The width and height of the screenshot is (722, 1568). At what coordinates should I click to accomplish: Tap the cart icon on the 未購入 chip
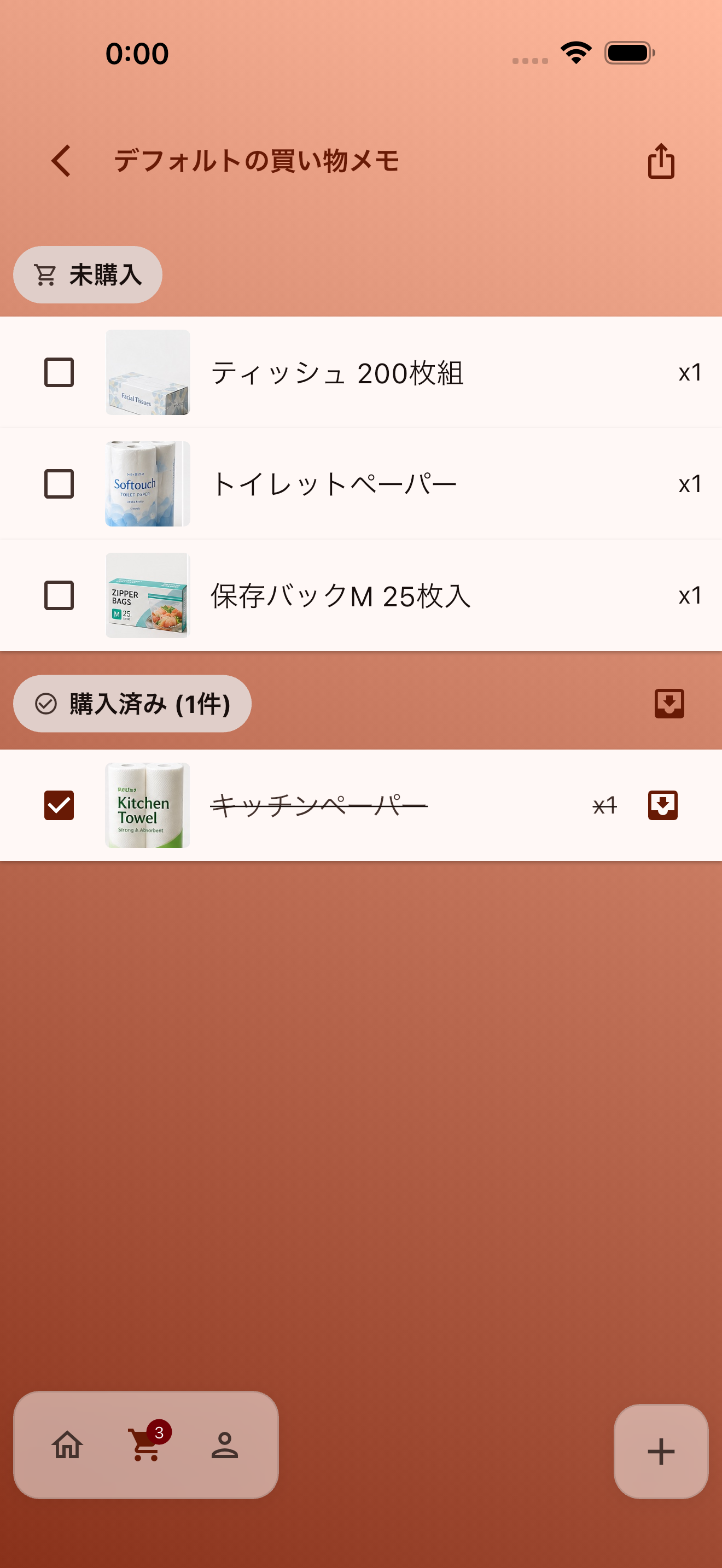click(45, 275)
